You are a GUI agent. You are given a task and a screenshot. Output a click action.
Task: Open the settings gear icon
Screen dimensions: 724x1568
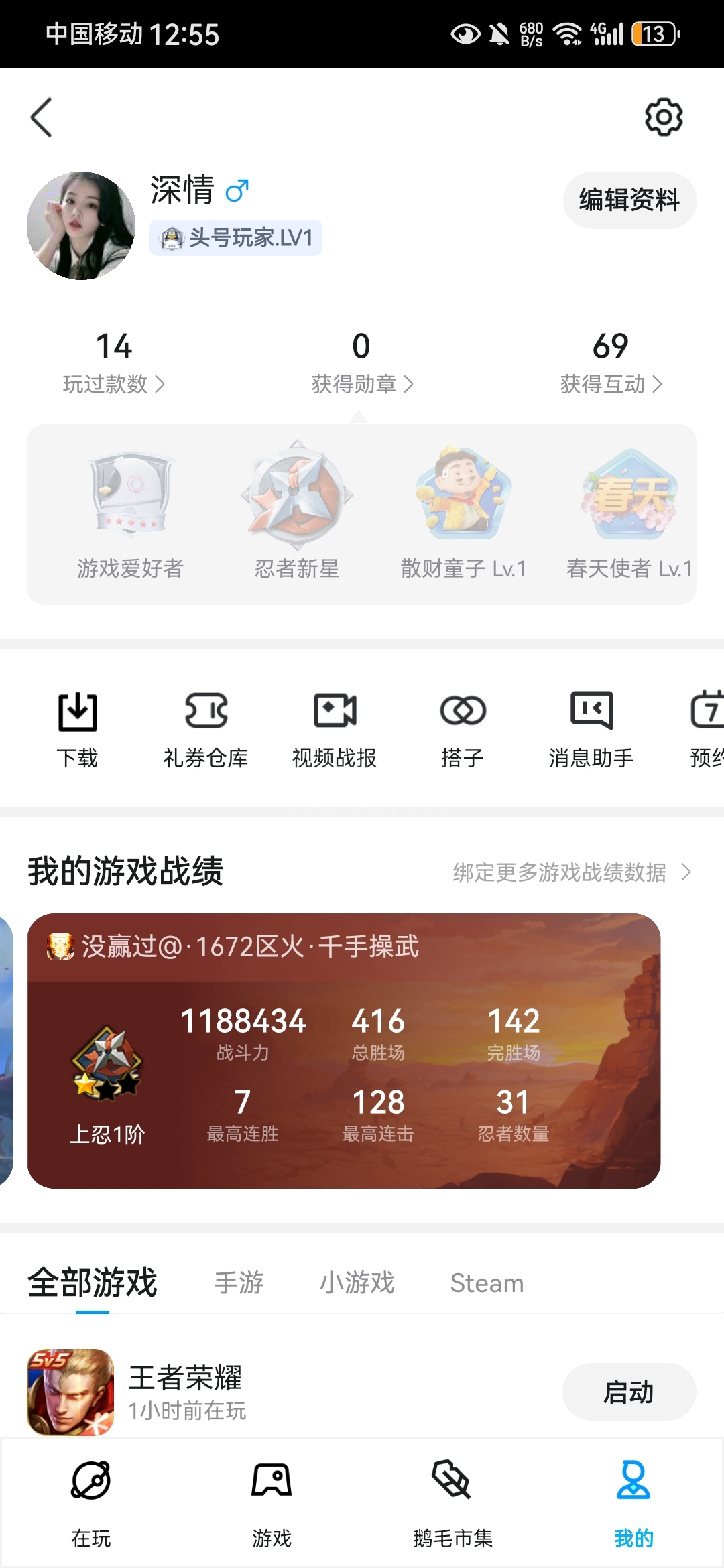click(x=663, y=117)
